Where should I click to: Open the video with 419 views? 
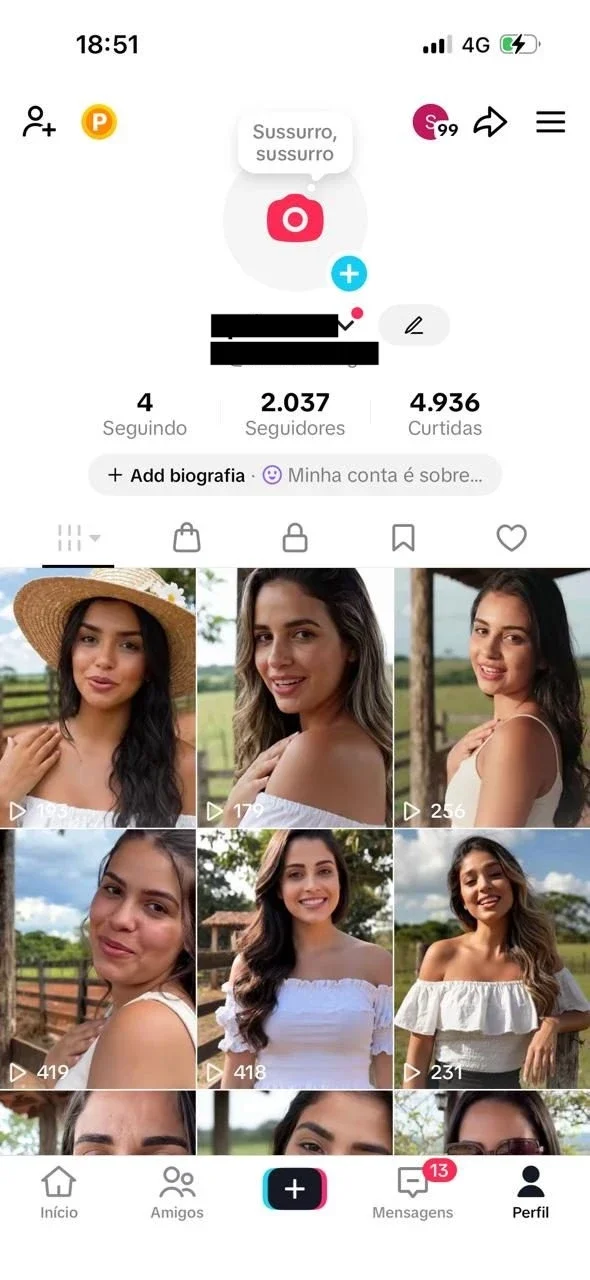point(98,959)
